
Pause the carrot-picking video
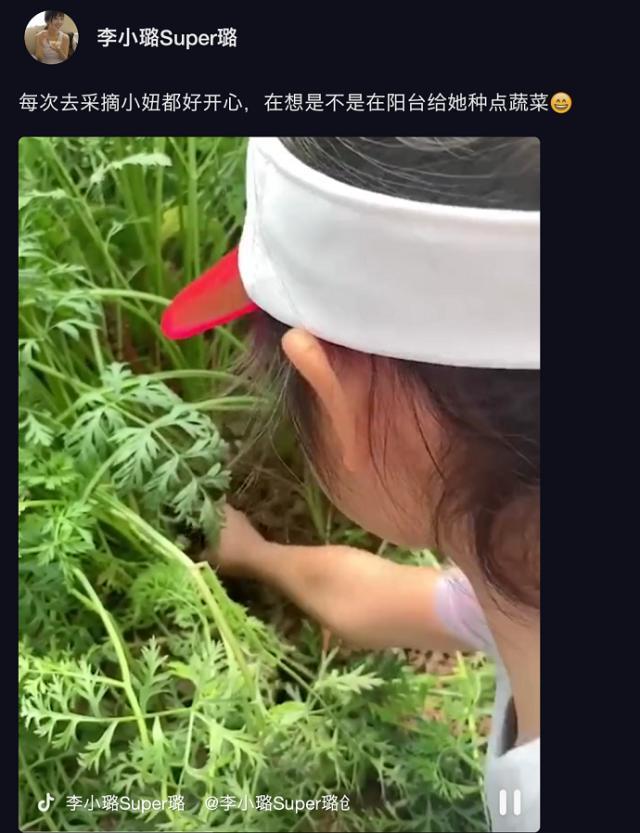pos(510,801)
